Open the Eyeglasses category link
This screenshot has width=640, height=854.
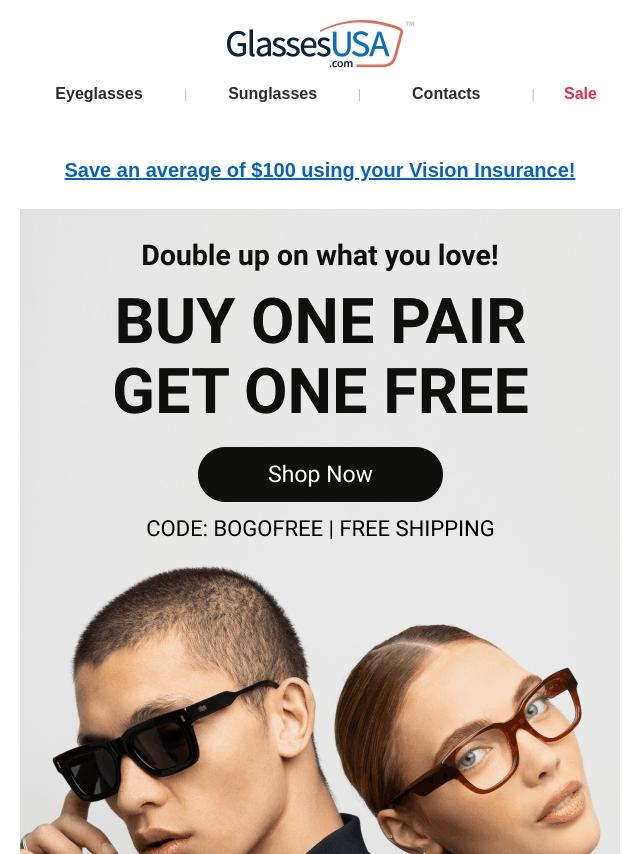[98, 94]
